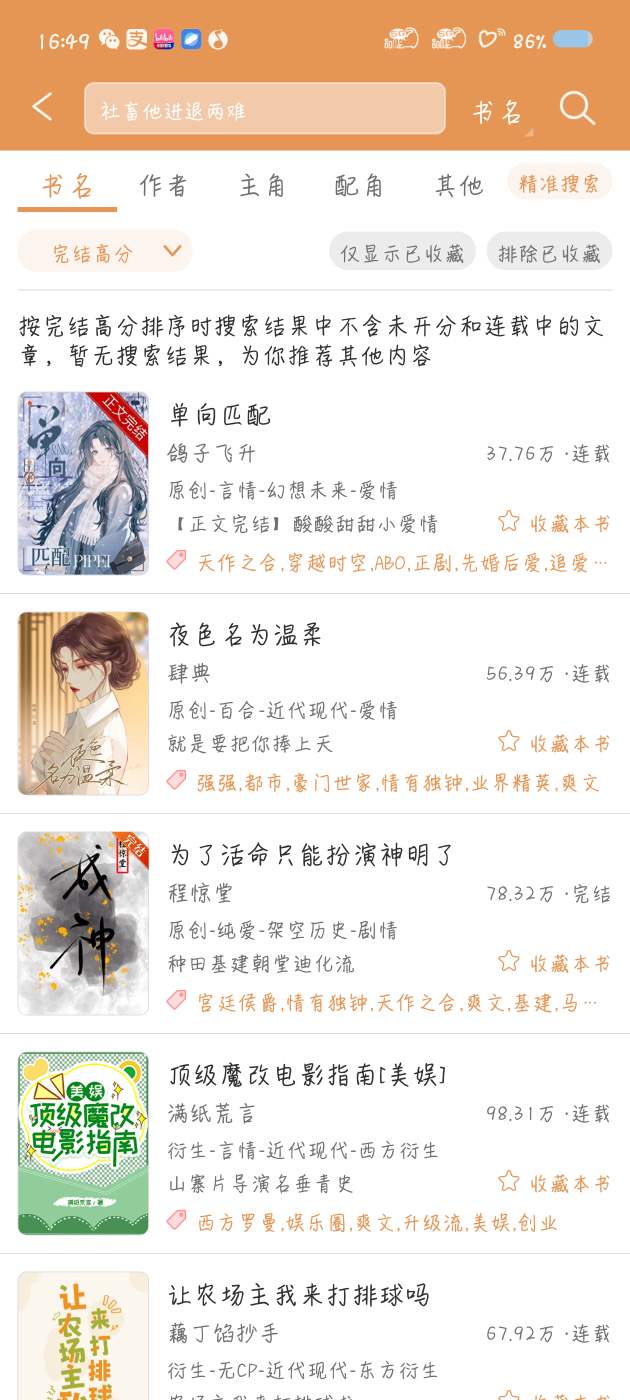Switch to the 作者 tab

(x=164, y=185)
